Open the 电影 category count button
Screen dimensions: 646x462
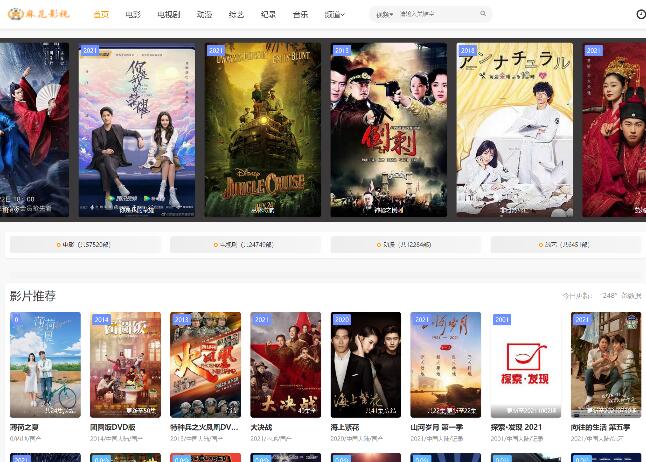tap(85, 244)
